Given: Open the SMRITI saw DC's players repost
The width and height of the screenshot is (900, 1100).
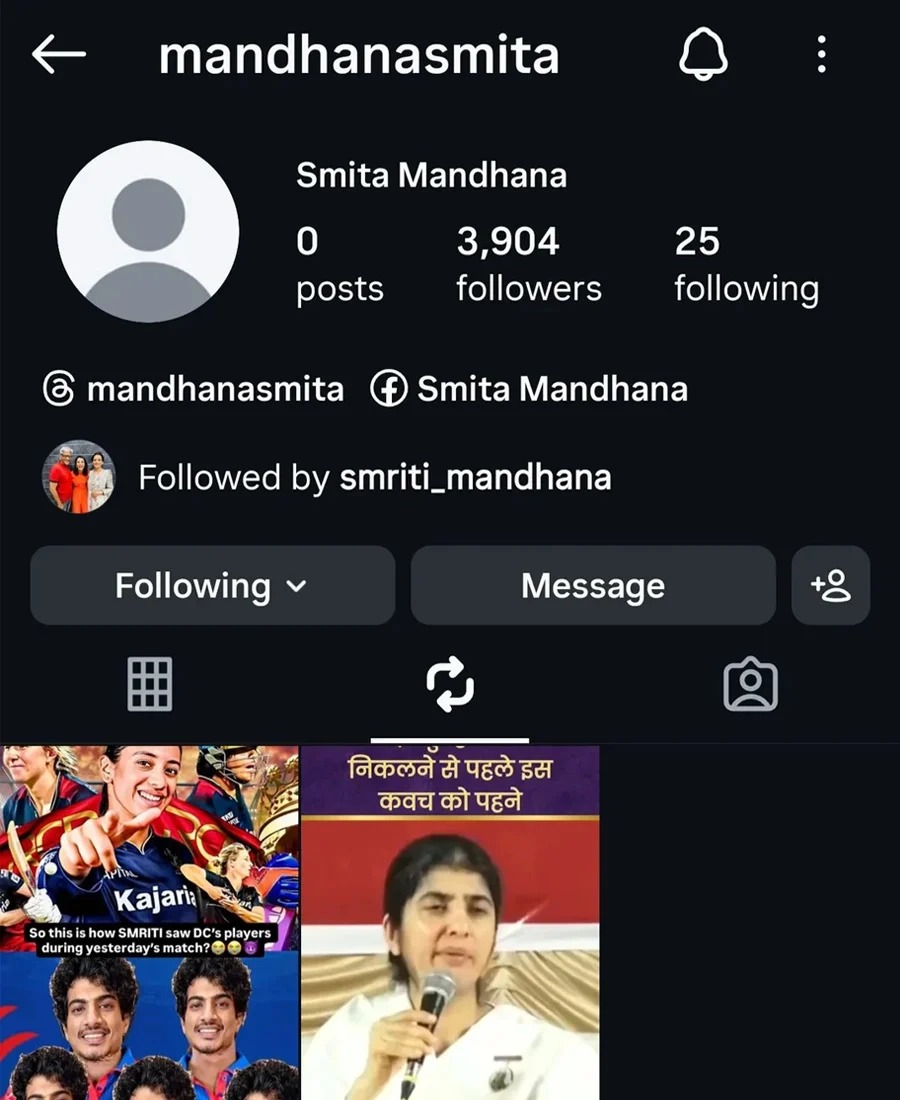Looking at the screenshot, I should pos(150,920).
